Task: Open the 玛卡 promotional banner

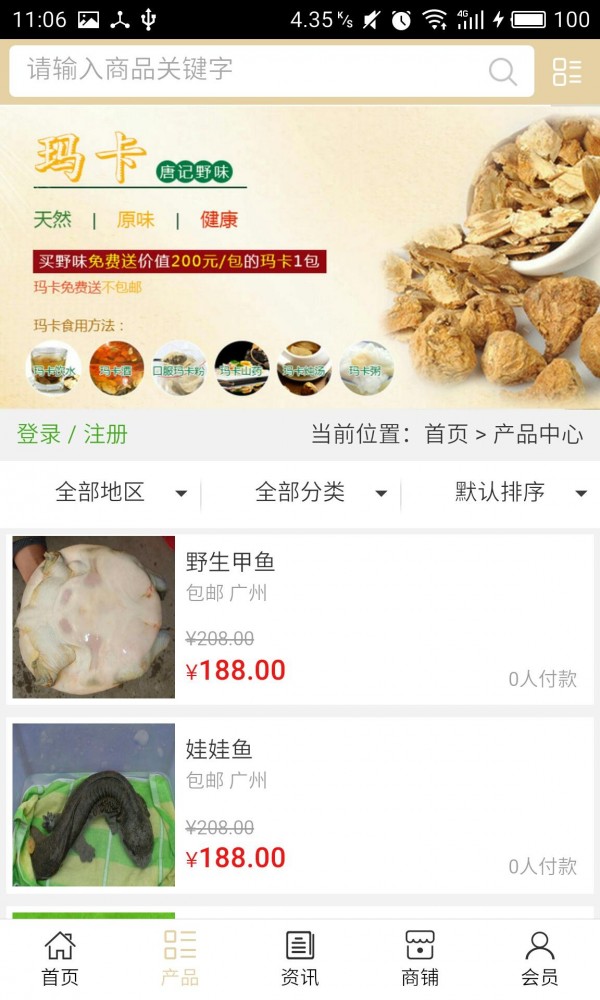Action: pos(300,257)
